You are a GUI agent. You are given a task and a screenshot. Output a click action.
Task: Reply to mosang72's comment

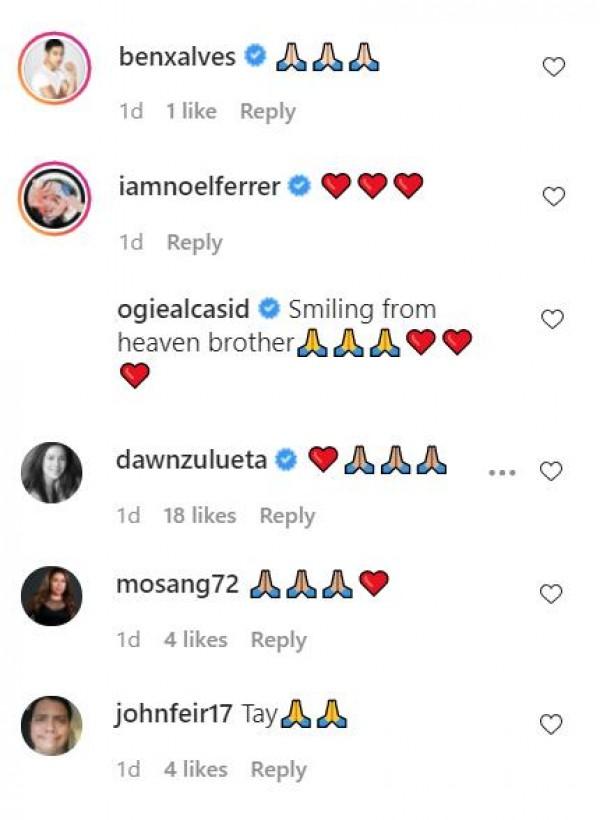click(x=278, y=640)
